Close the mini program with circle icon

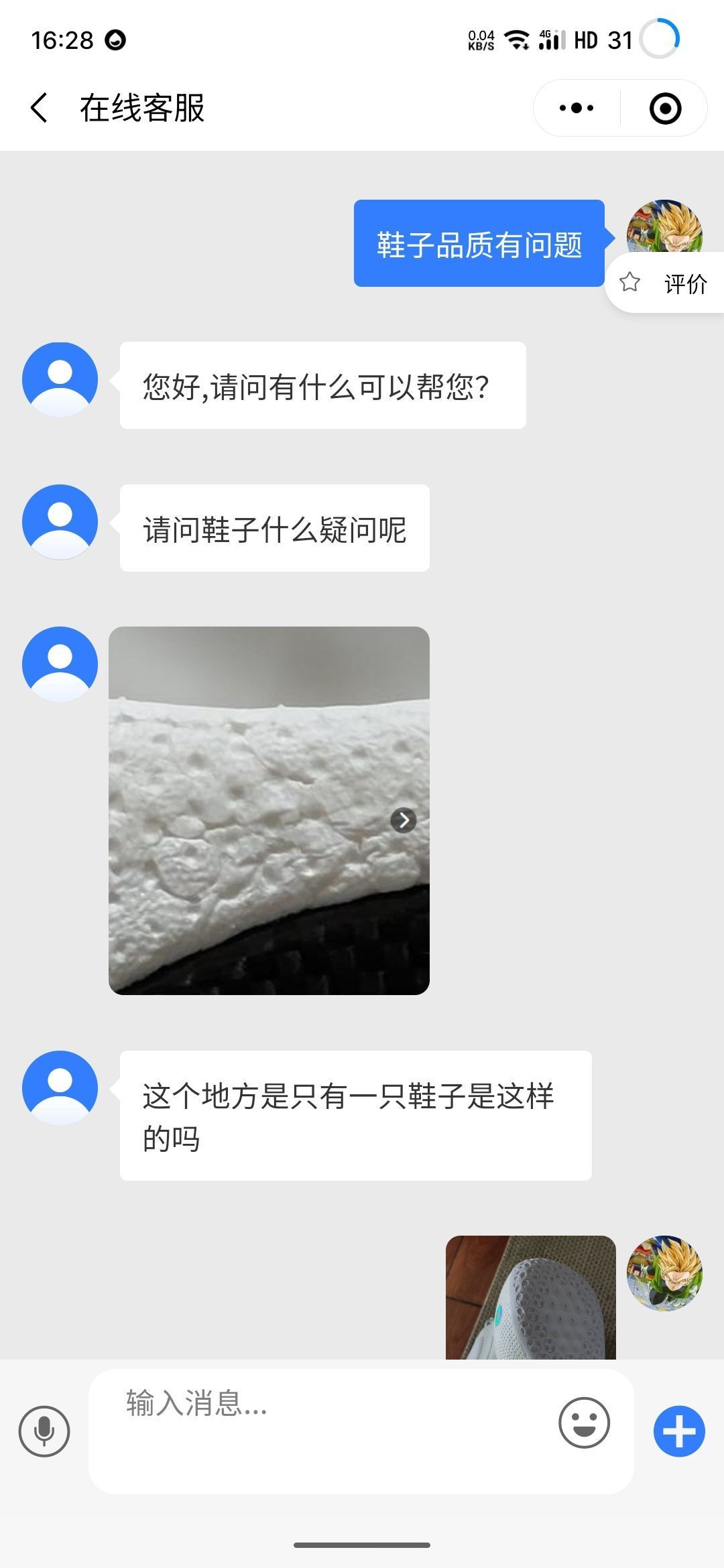coord(665,108)
